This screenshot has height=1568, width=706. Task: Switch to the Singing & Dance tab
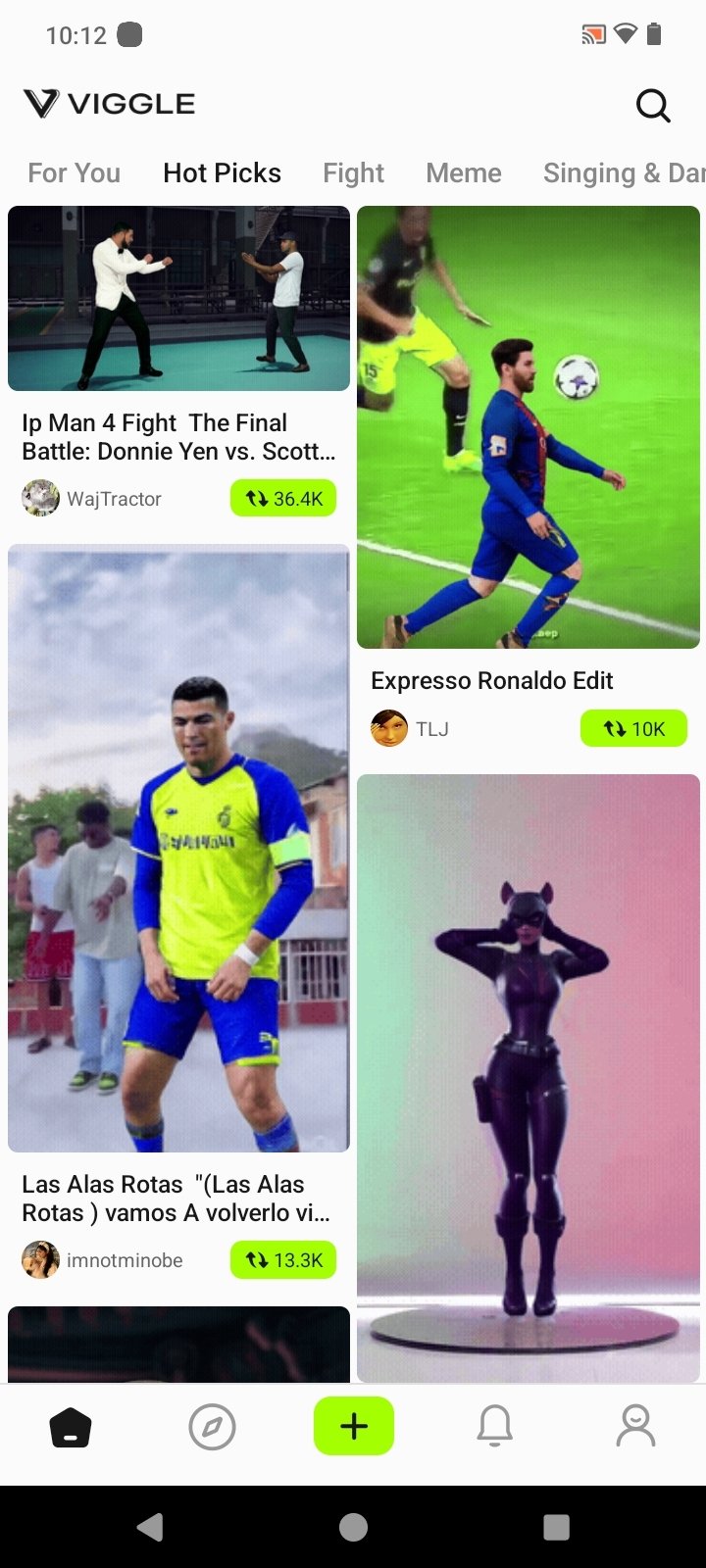click(x=623, y=173)
